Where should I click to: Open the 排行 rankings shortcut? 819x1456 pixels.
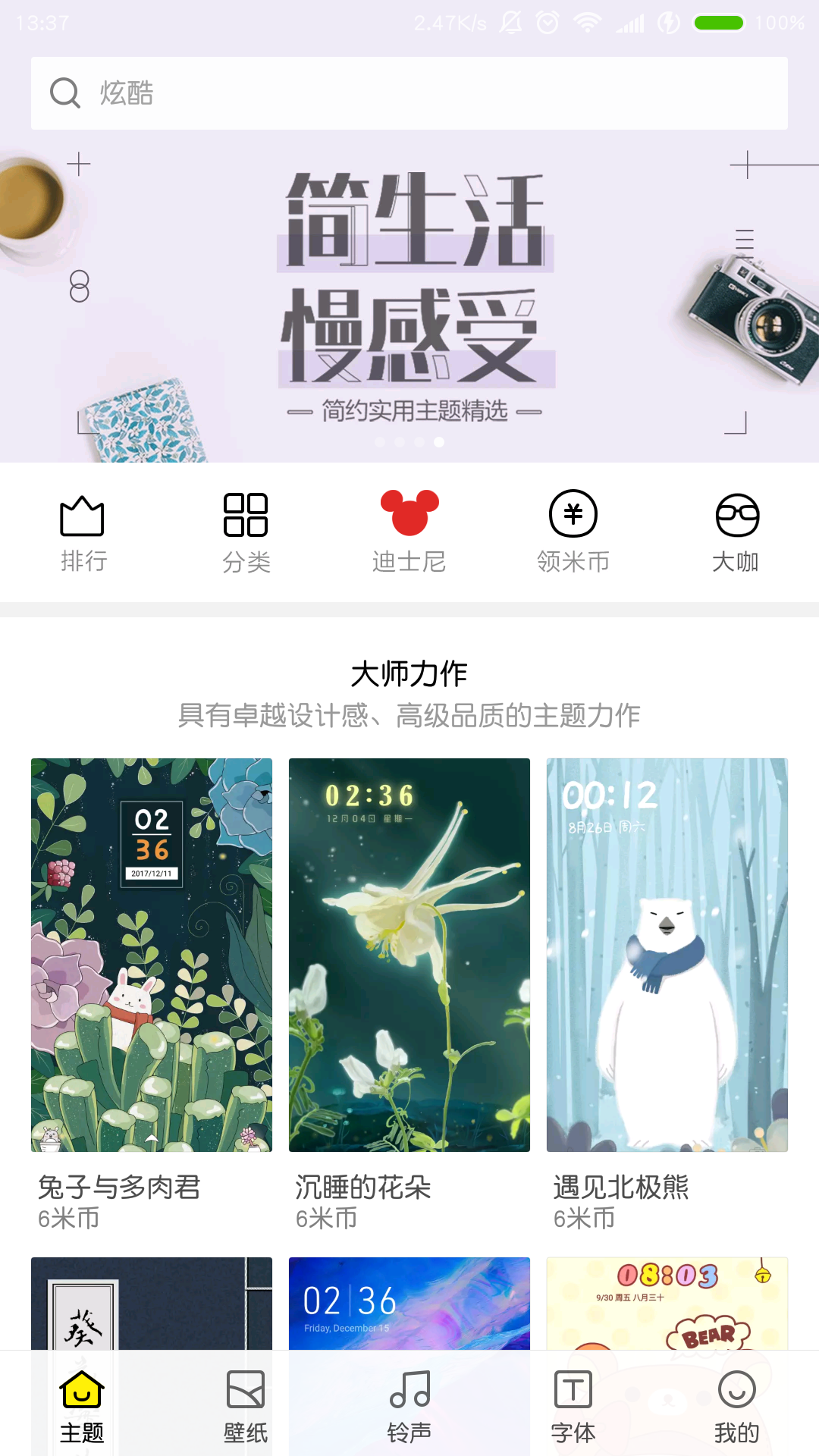(83, 532)
